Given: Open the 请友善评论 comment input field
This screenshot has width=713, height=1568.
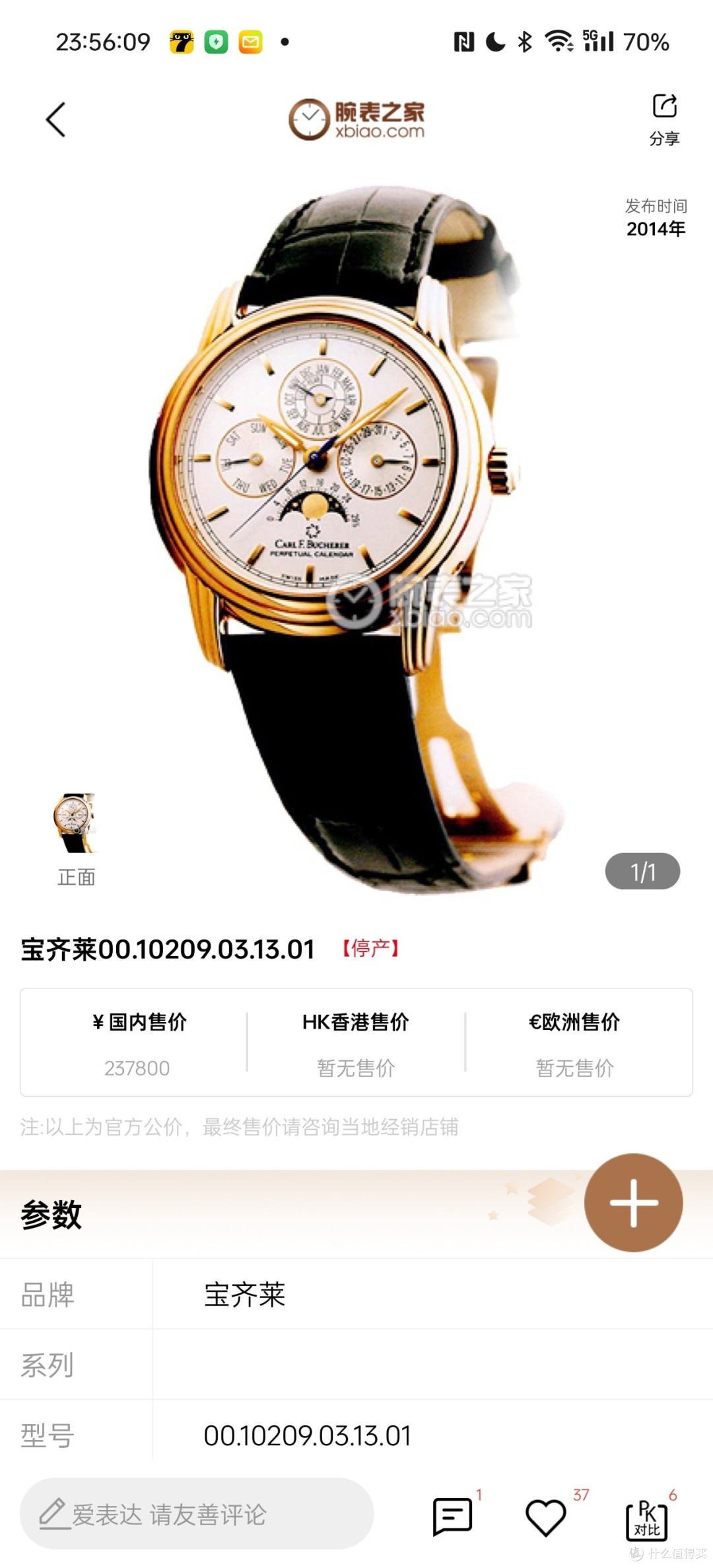Looking at the screenshot, I should coord(197,1513).
